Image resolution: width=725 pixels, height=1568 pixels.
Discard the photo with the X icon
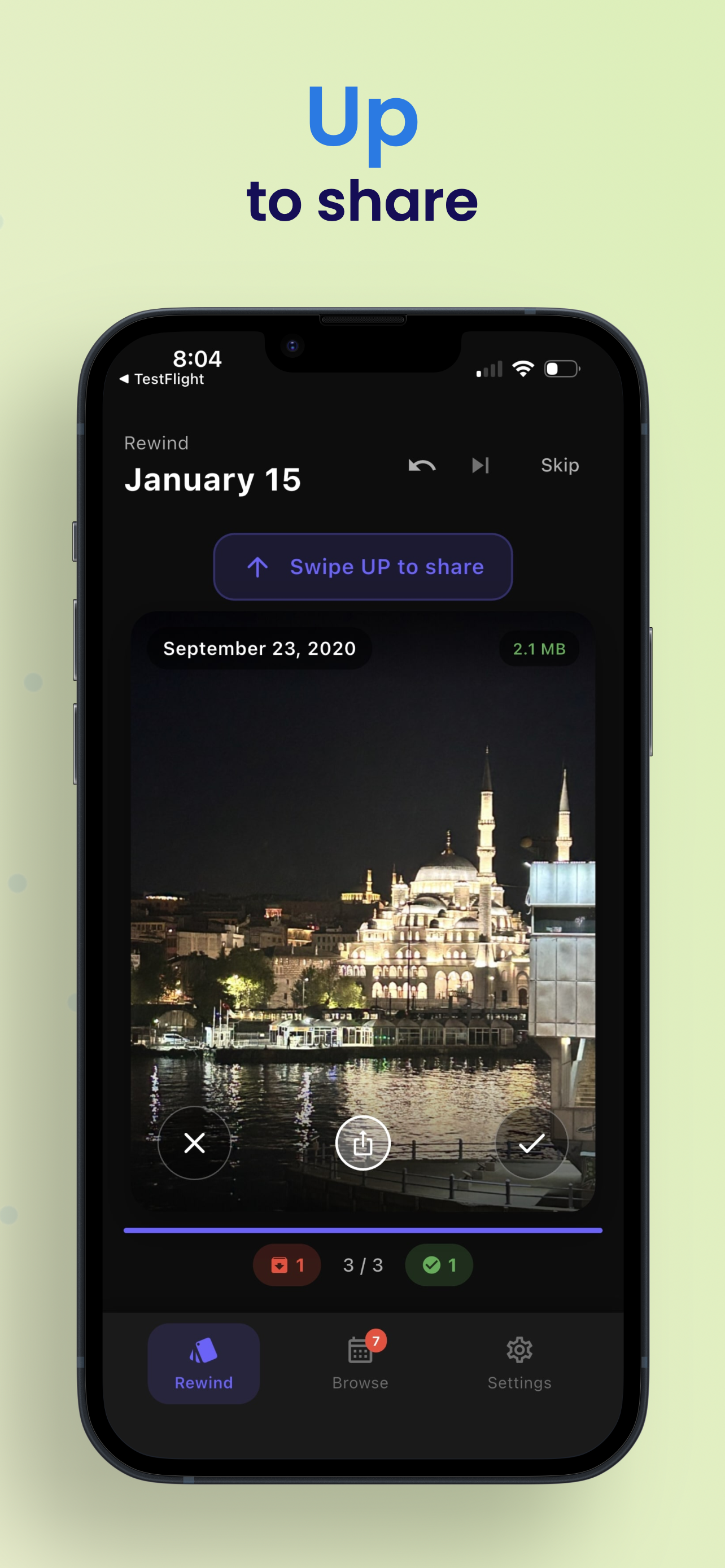pos(194,1142)
